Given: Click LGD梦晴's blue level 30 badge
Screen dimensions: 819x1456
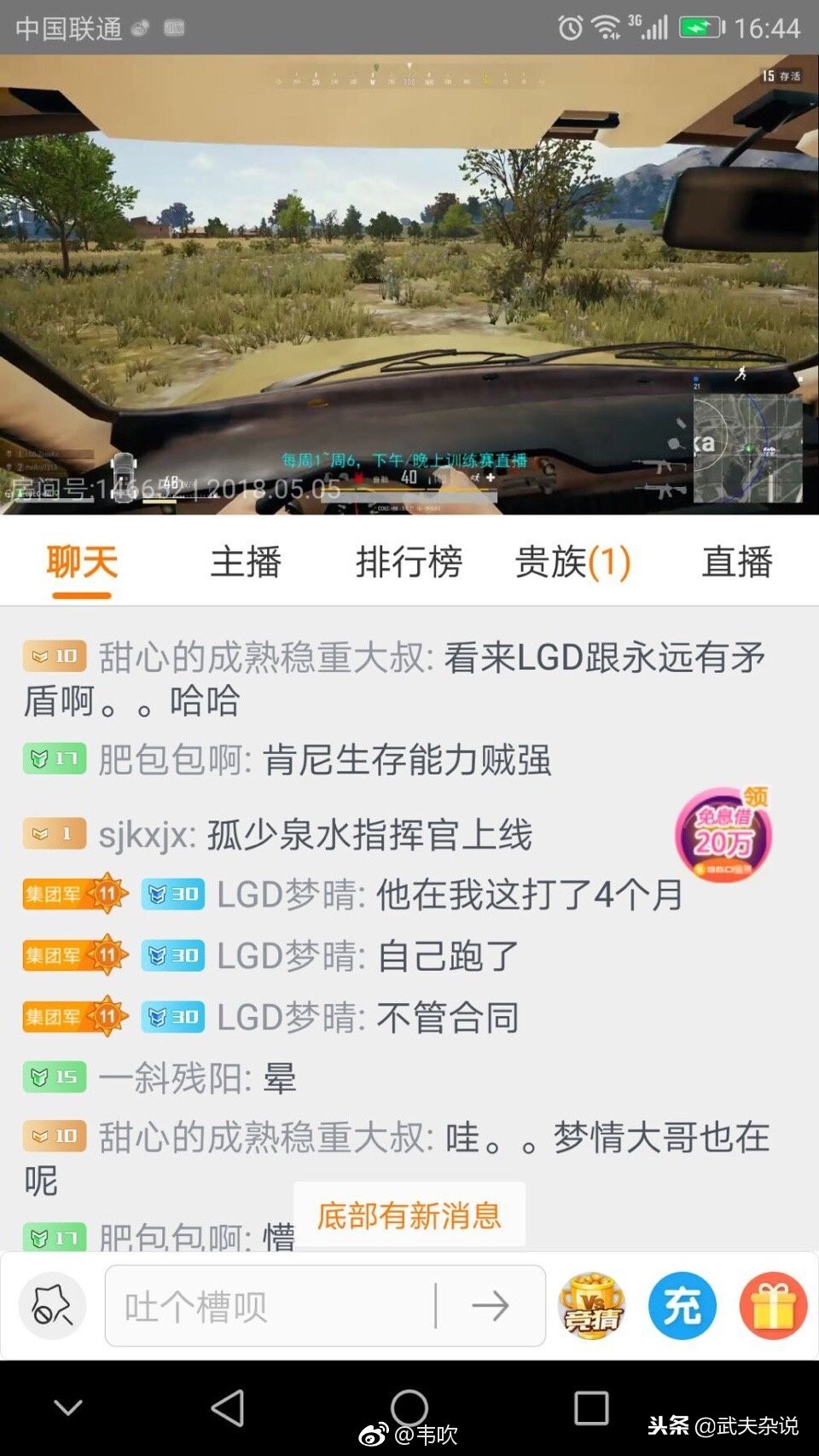Looking at the screenshot, I should (x=171, y=895).
